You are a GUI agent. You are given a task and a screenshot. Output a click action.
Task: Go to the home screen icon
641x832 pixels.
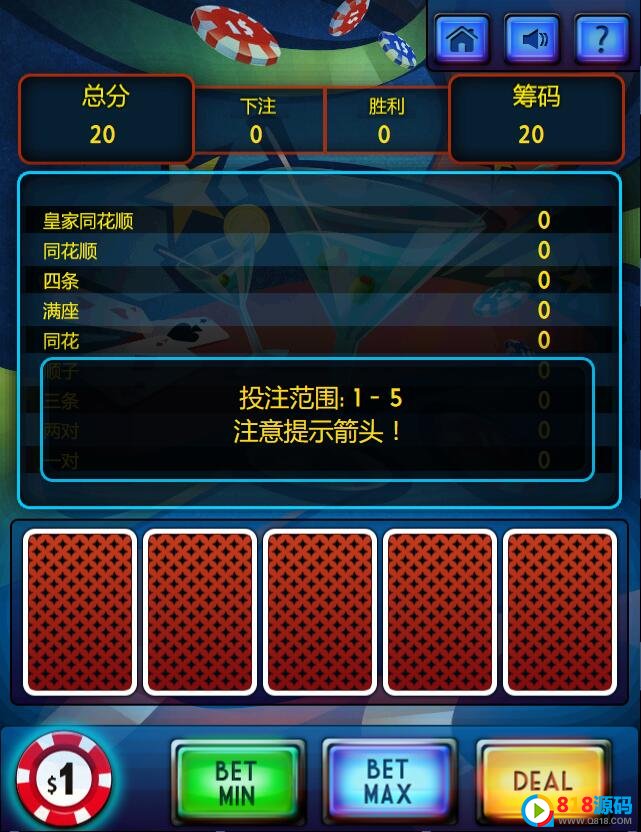click(x=461, y=39)
